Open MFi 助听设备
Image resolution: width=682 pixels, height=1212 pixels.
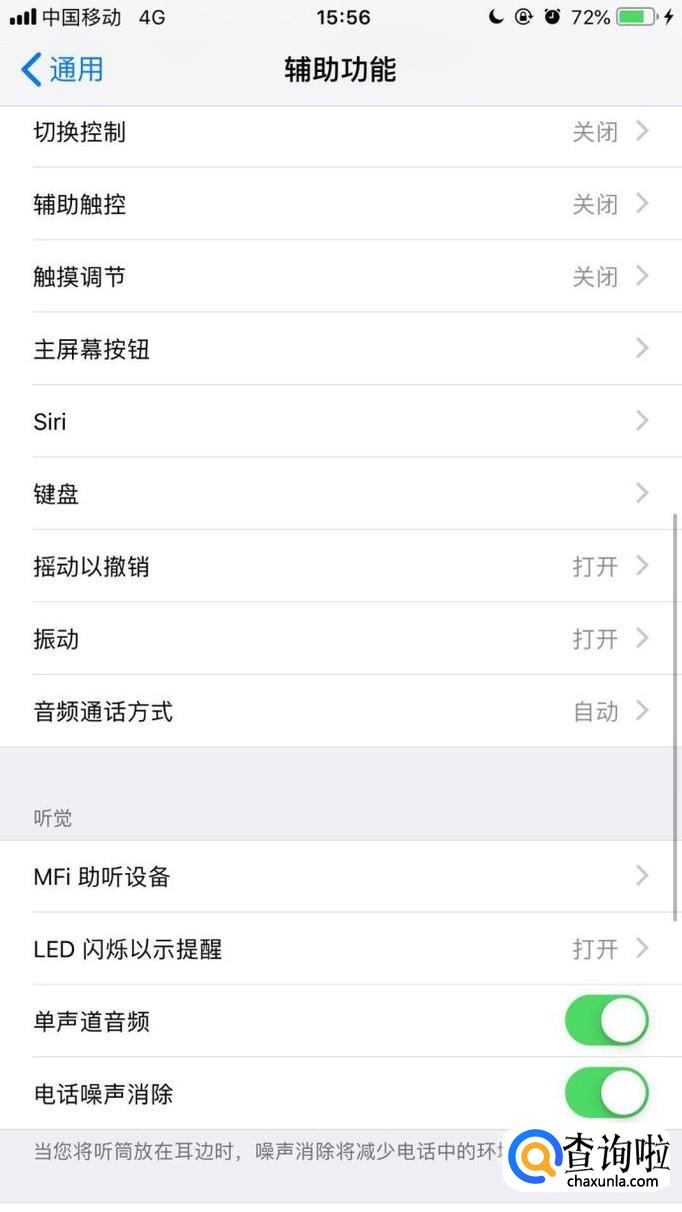tap(340, 877)
